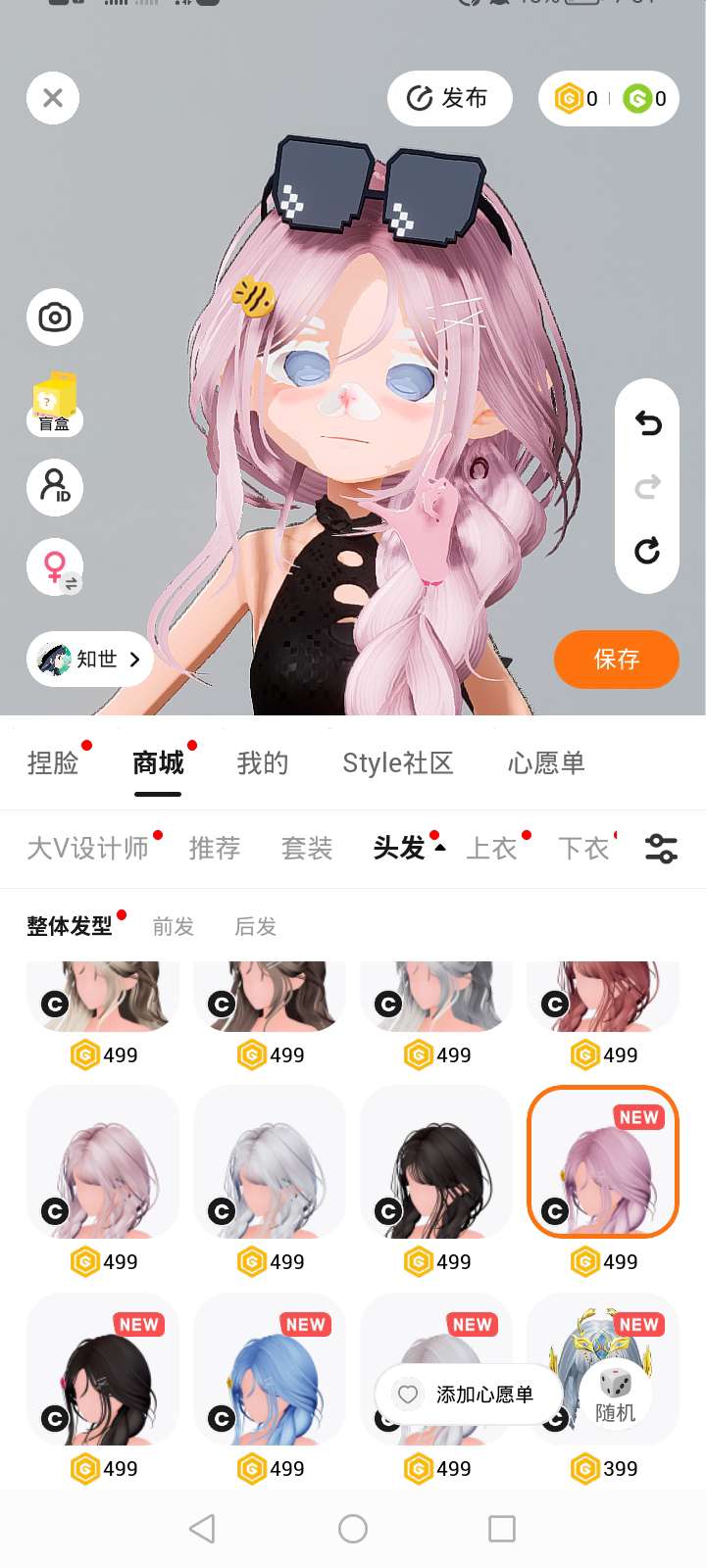The image size is (706, 1568).
Task: Go to the 我的 tab
Action: [x=263, y=762]
